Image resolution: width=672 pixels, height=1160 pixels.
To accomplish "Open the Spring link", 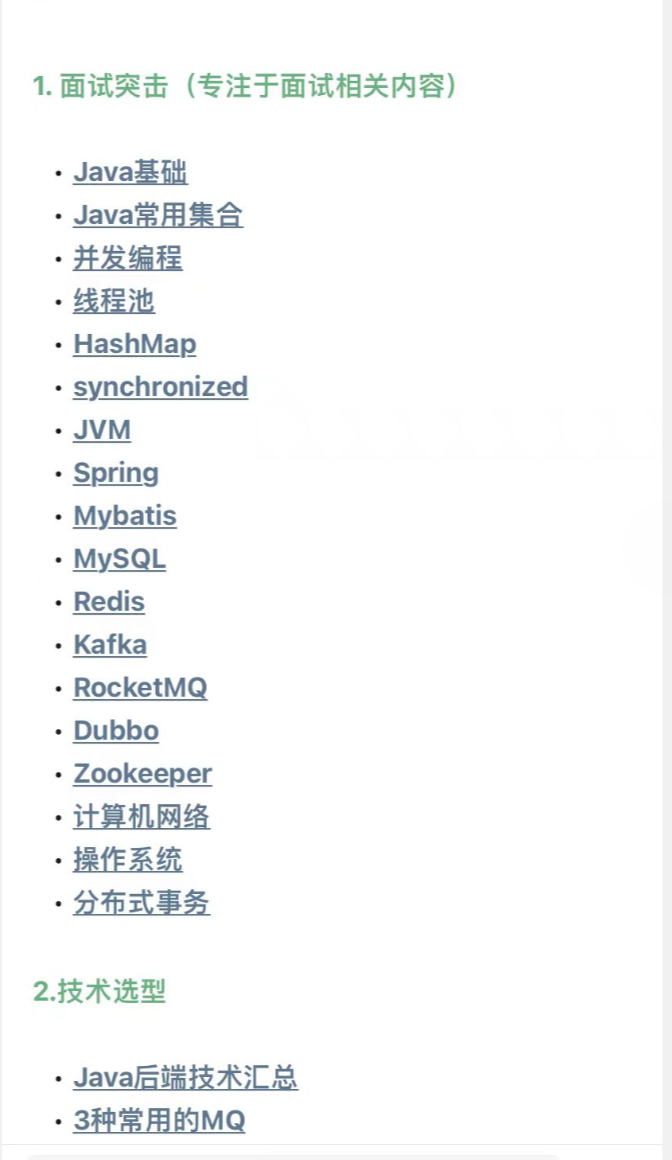I will pos(116,473).
